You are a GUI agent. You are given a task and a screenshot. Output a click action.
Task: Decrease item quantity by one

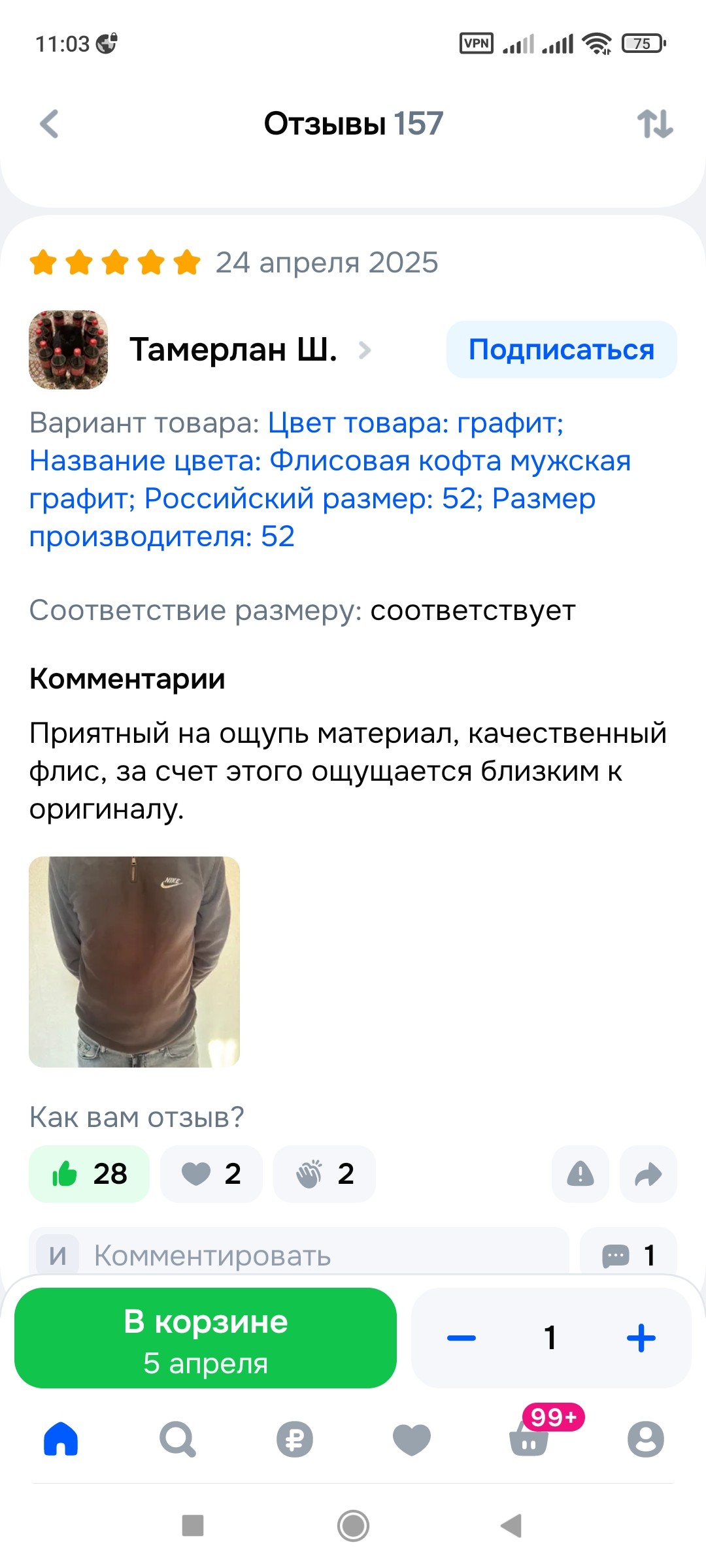click(x=462, y=1338)
